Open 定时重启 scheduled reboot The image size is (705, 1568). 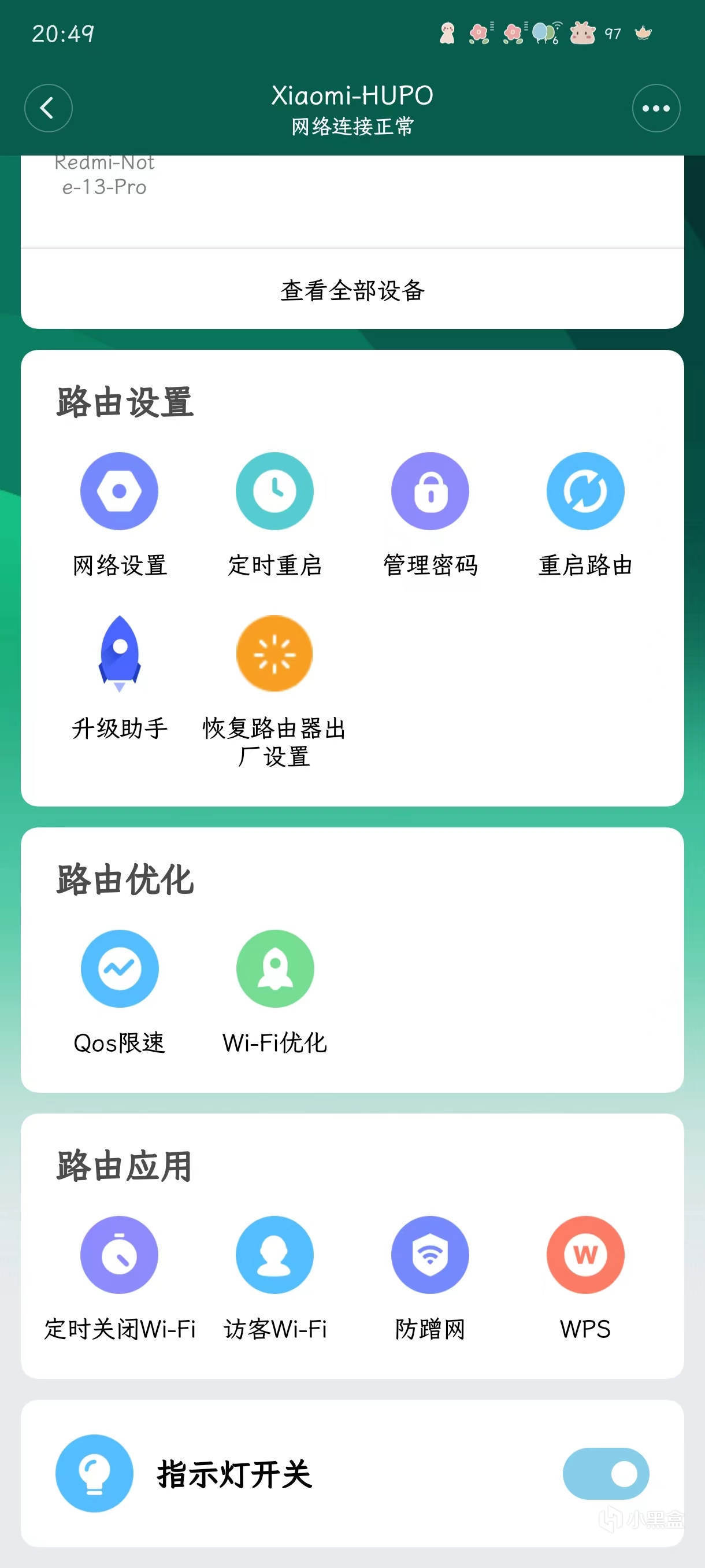point(274,491)
